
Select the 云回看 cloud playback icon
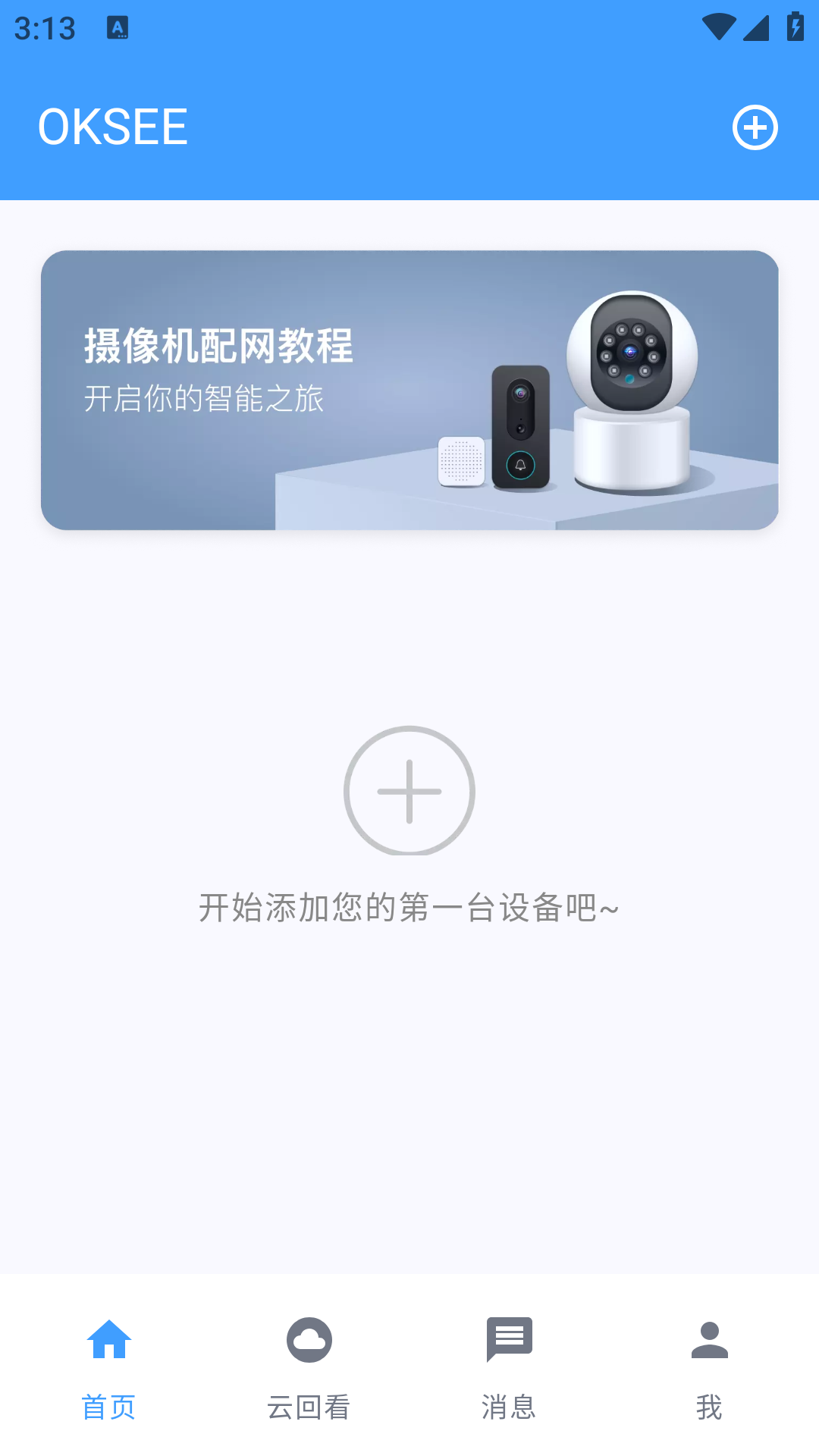click(x=309, y=1339)
